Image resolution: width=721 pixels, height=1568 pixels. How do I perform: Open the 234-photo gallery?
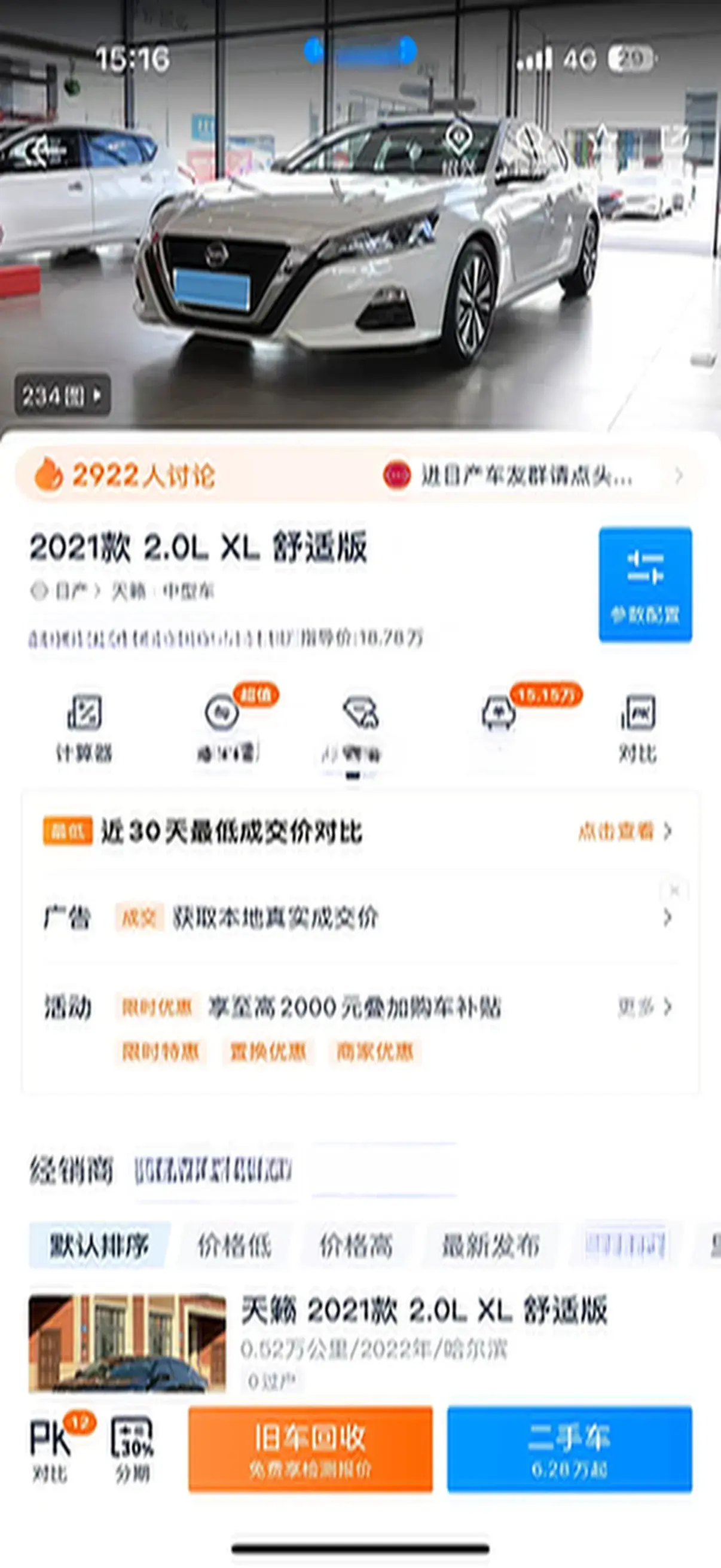[62, 396]
